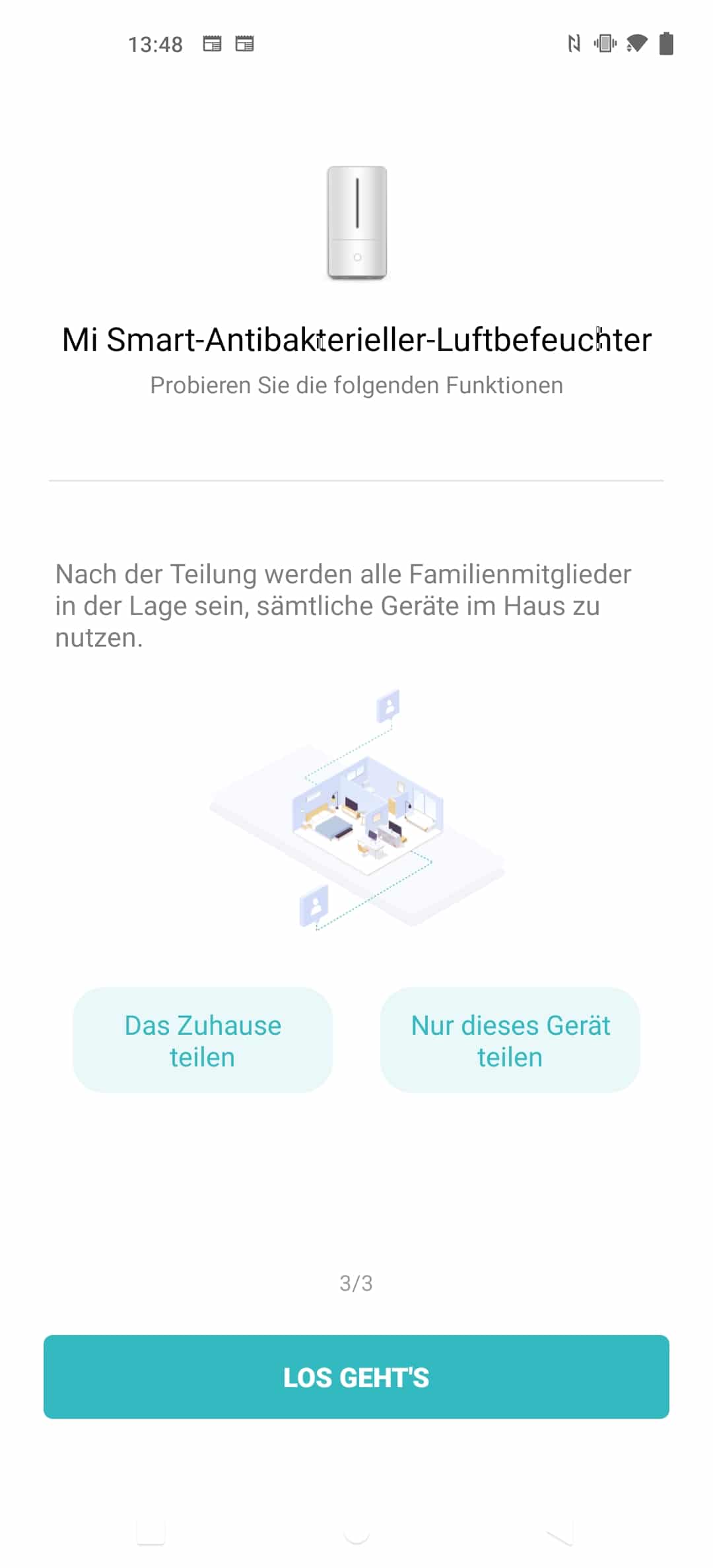Screen dimensions: 713x1568
Task: Go to the home screen via system home
Action: [x=356, y=1532]
